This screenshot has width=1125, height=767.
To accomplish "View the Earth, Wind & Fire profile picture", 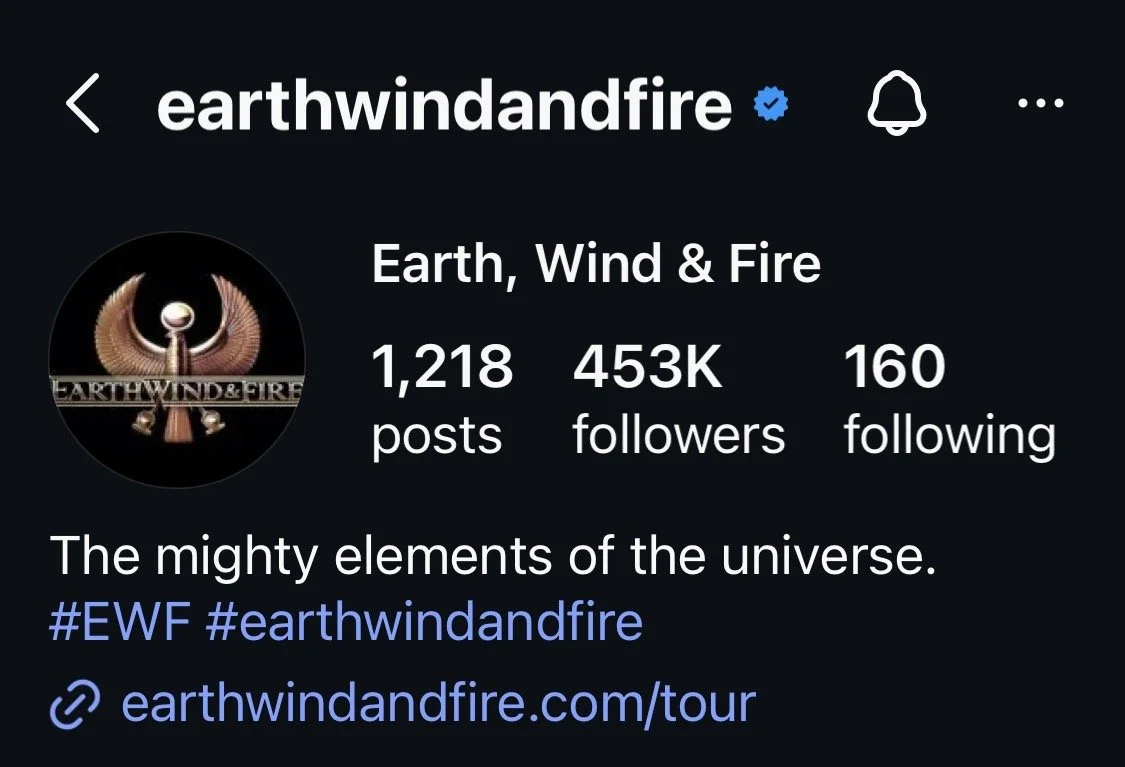I will pos(176,359).
